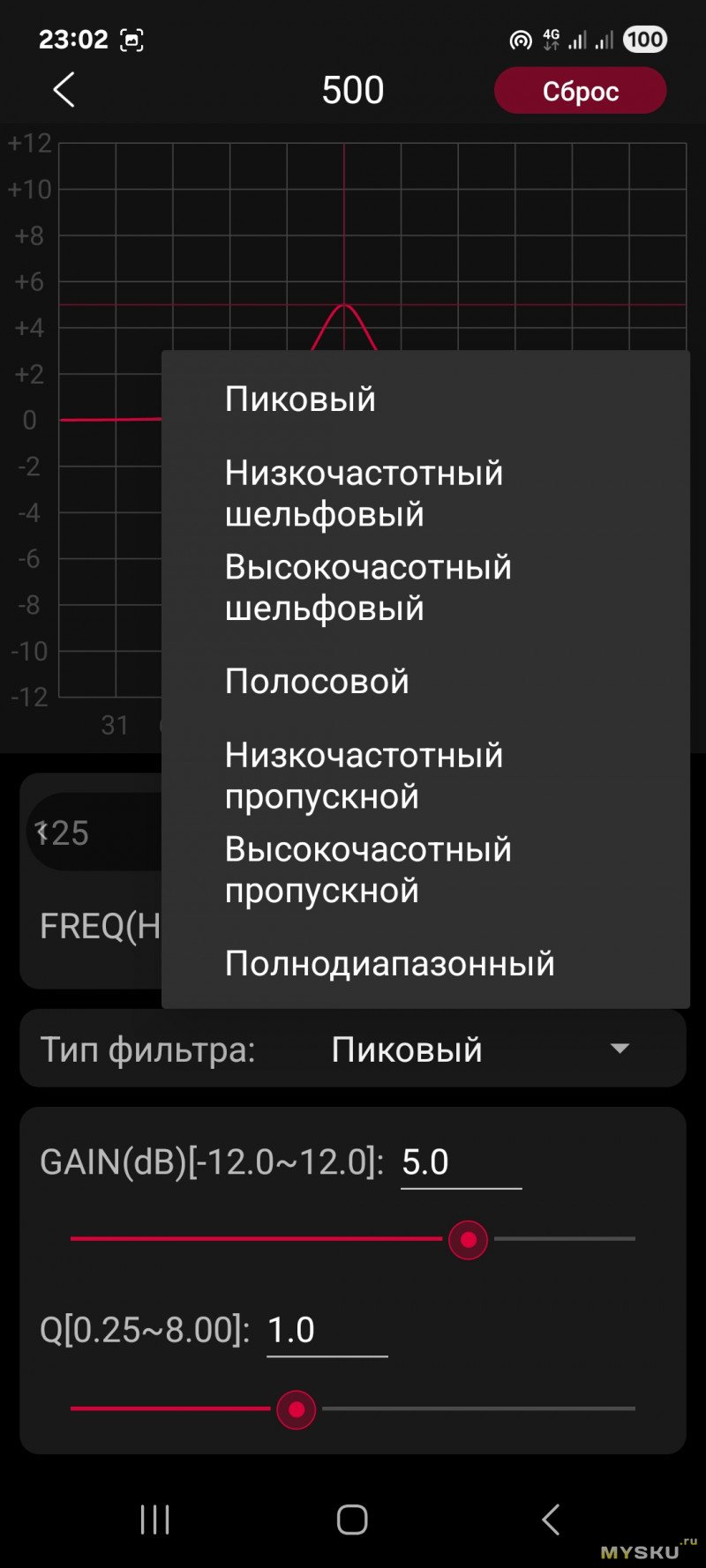The image size is (706, 1568).
Task: Edit the GAIN(dB) value field
Action: [x=460, y=1163]
